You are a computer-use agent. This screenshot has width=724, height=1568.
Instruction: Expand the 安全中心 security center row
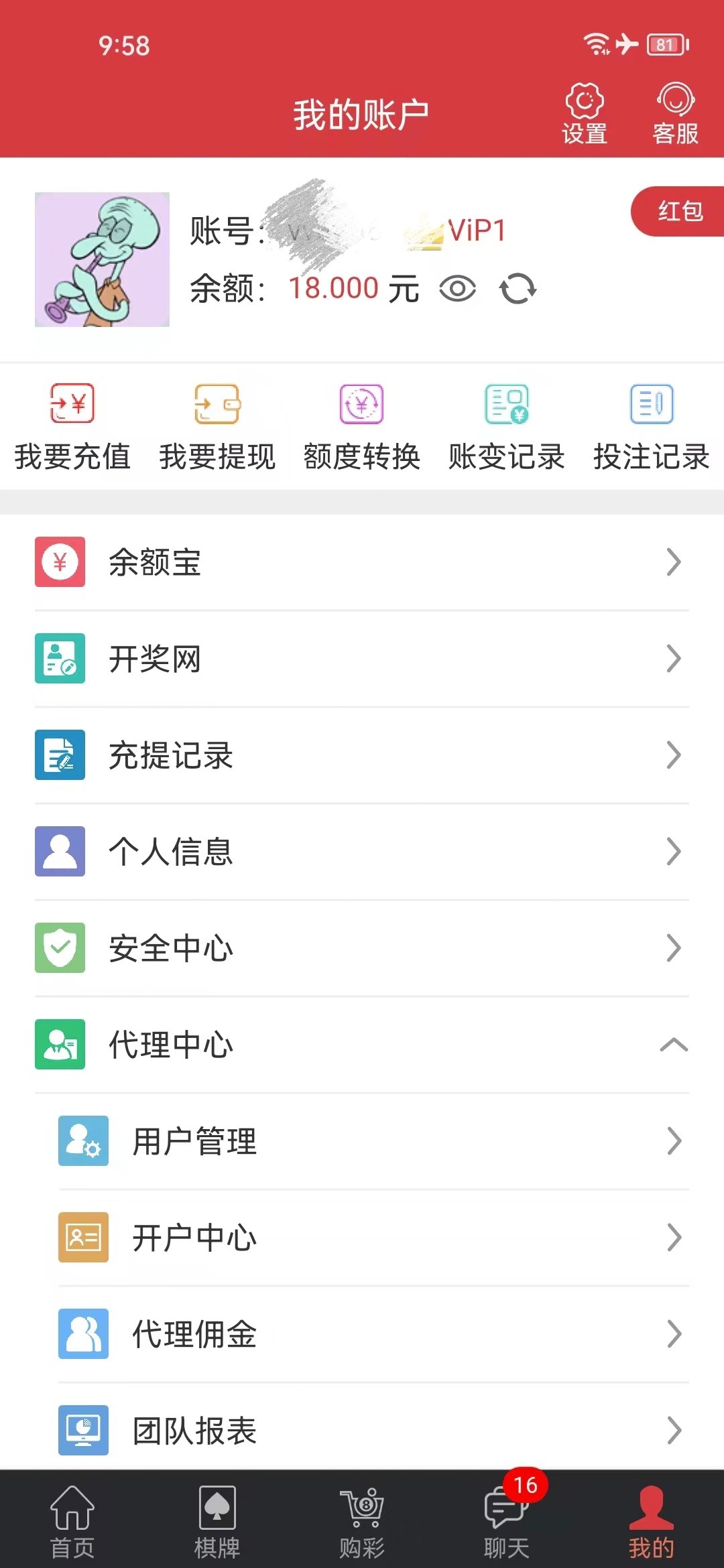[x=362, y=948]
